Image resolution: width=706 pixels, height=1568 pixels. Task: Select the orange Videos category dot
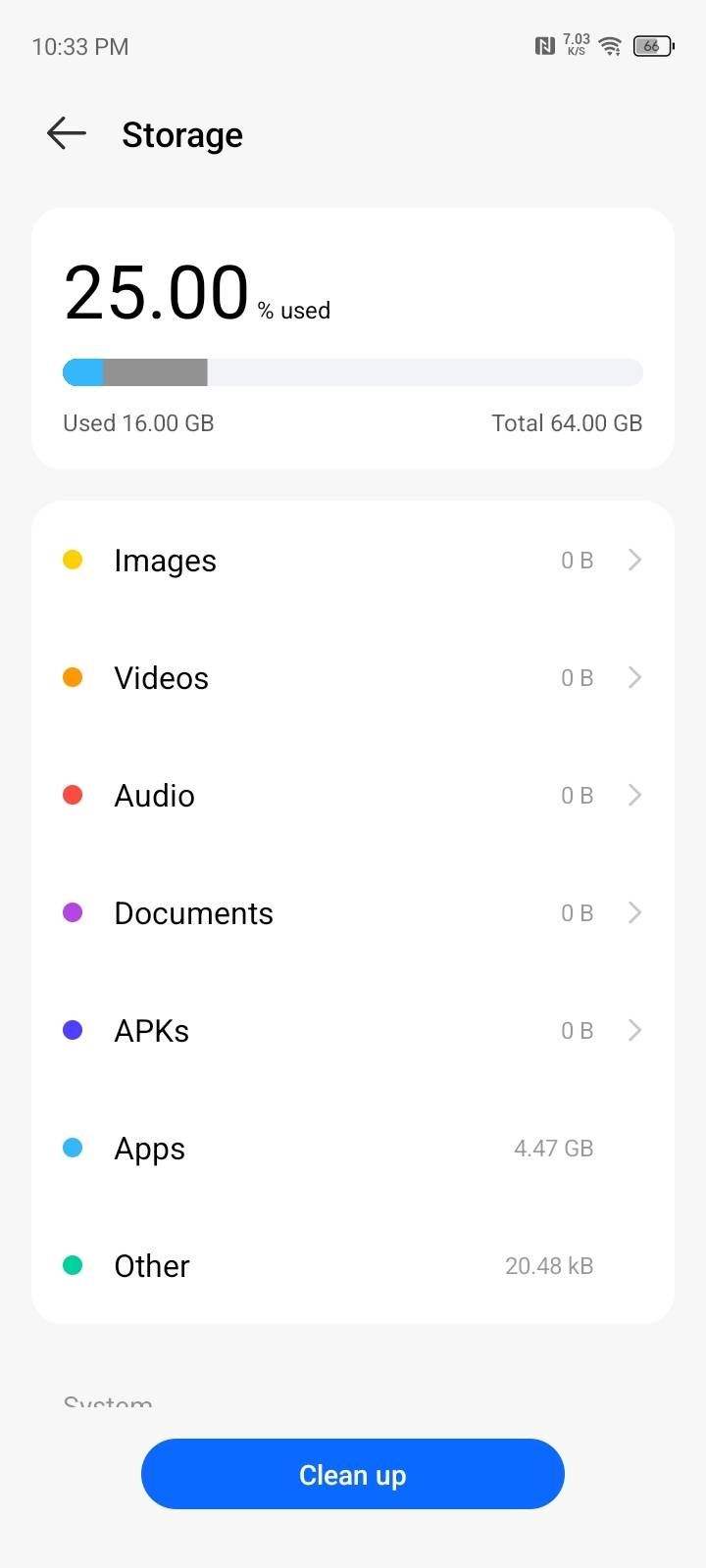73,677
